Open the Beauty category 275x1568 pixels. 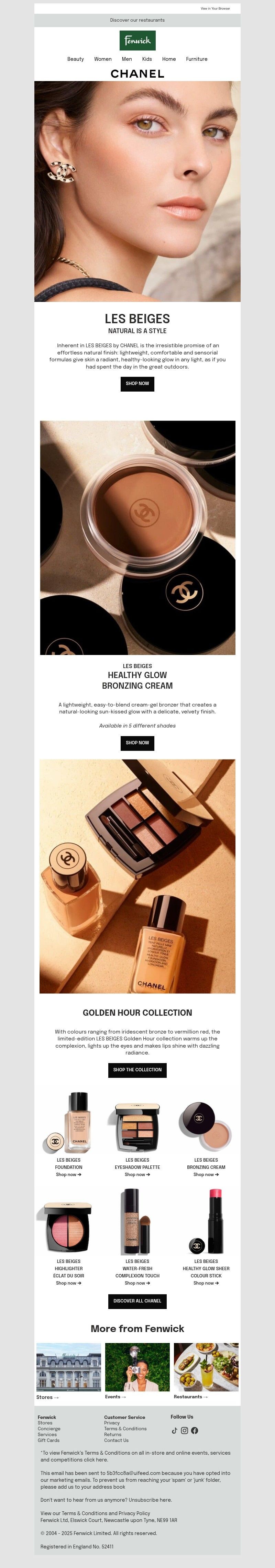point(76,59)
